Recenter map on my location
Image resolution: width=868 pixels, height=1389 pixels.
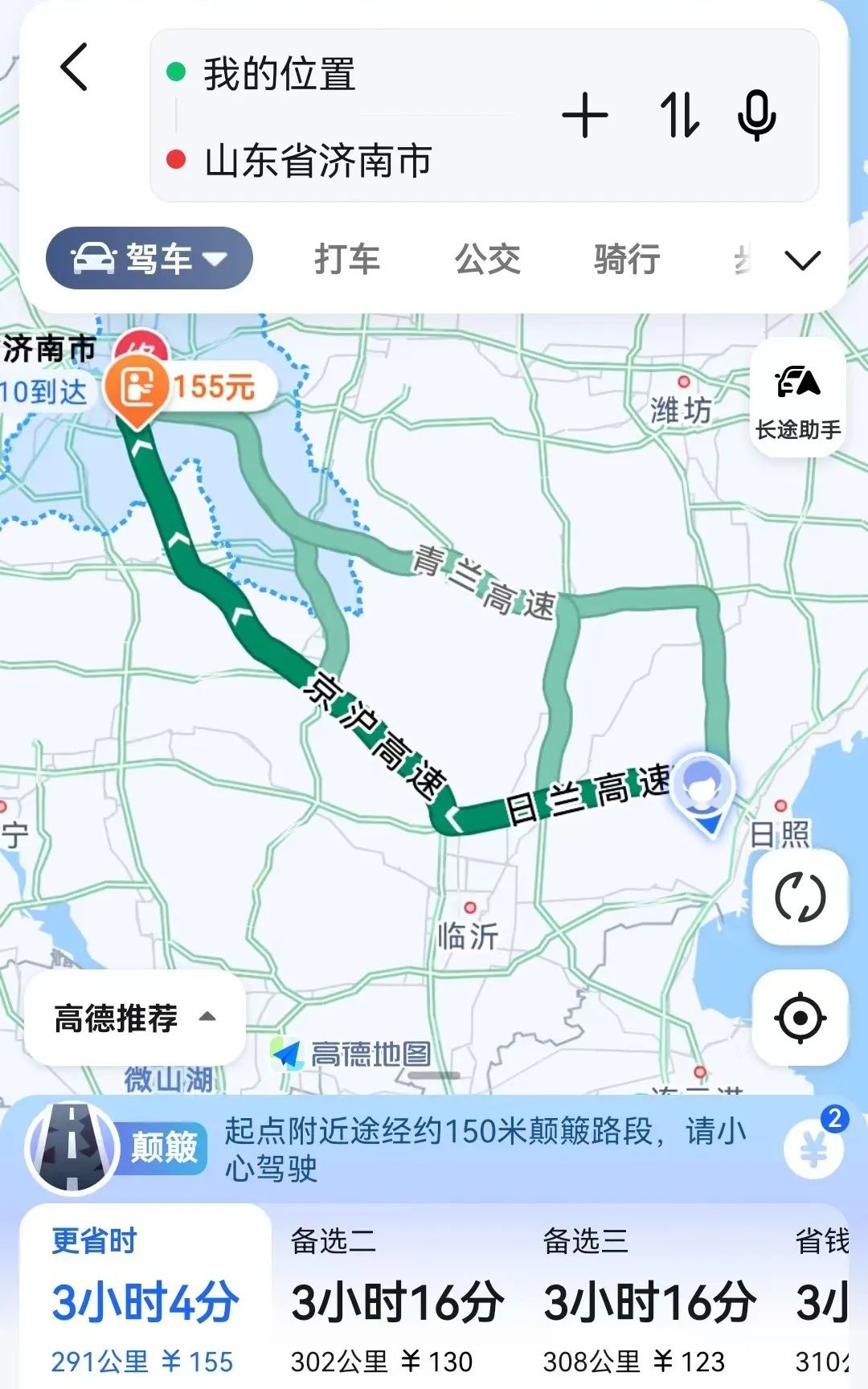800,1018
